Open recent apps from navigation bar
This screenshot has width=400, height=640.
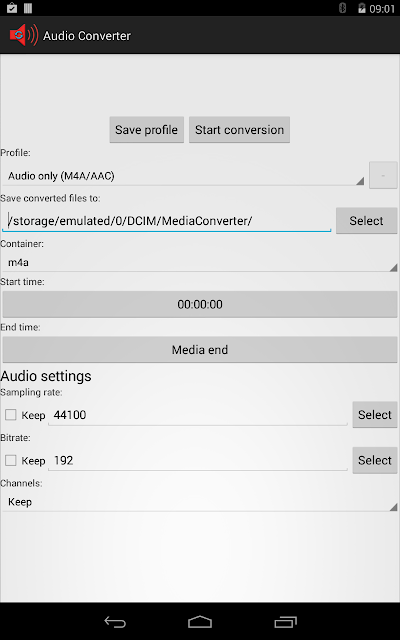pyautogui.click(x=285, y=622)
